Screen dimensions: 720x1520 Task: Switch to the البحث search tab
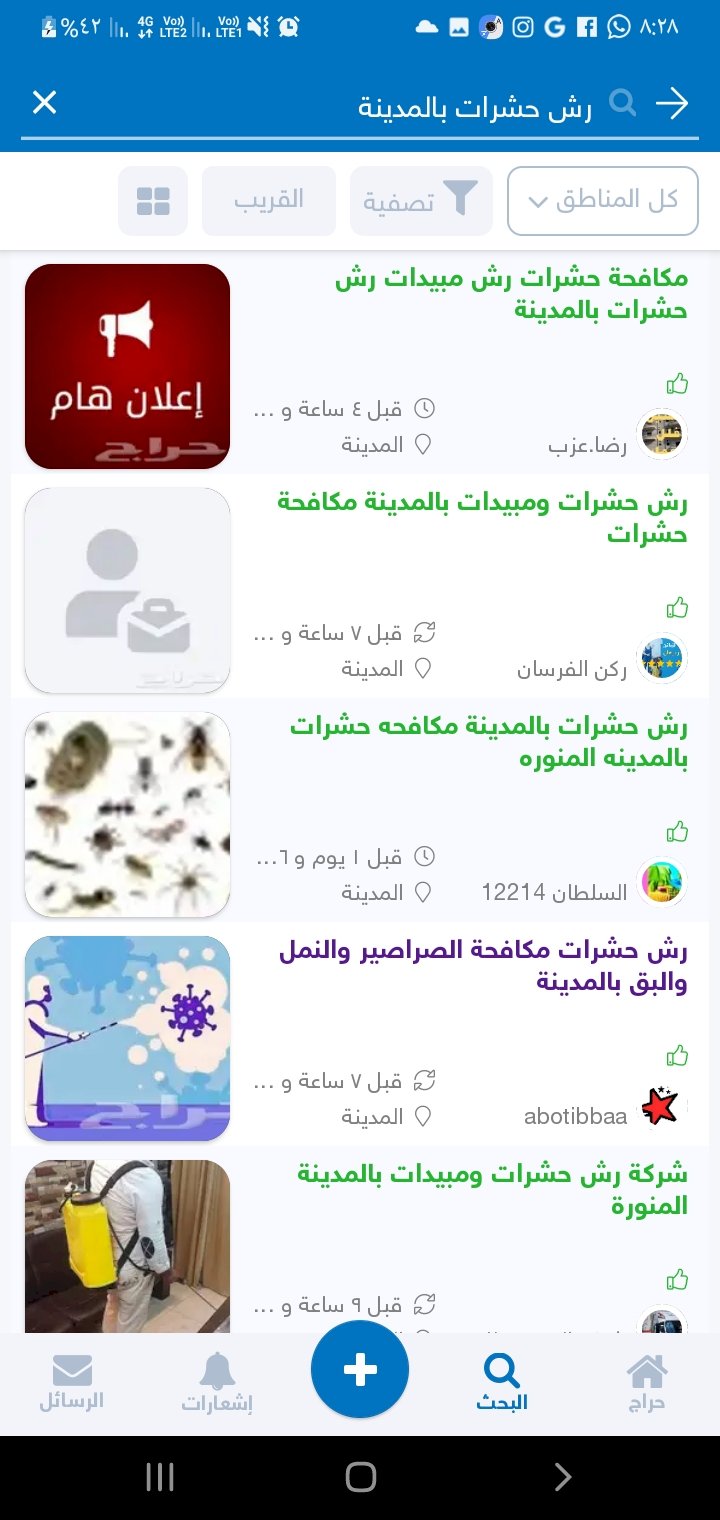(x=501, y=1383)
